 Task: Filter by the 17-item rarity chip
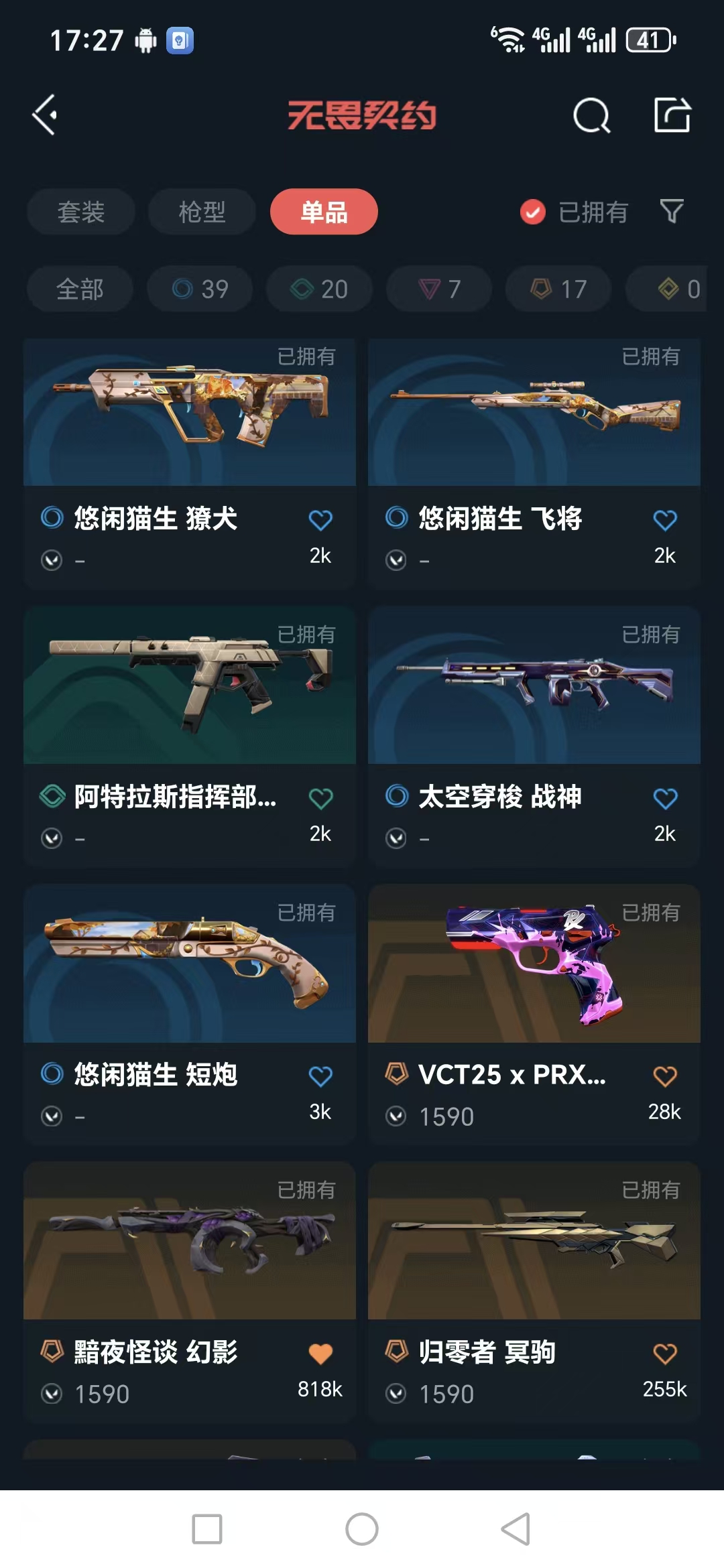[558, 289]
